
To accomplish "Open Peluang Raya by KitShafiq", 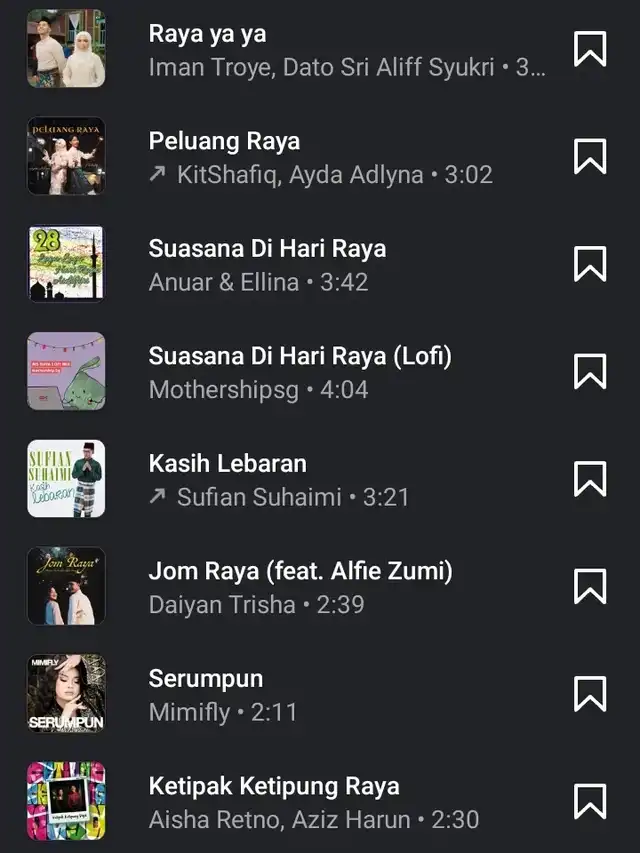I will point(300,157).
